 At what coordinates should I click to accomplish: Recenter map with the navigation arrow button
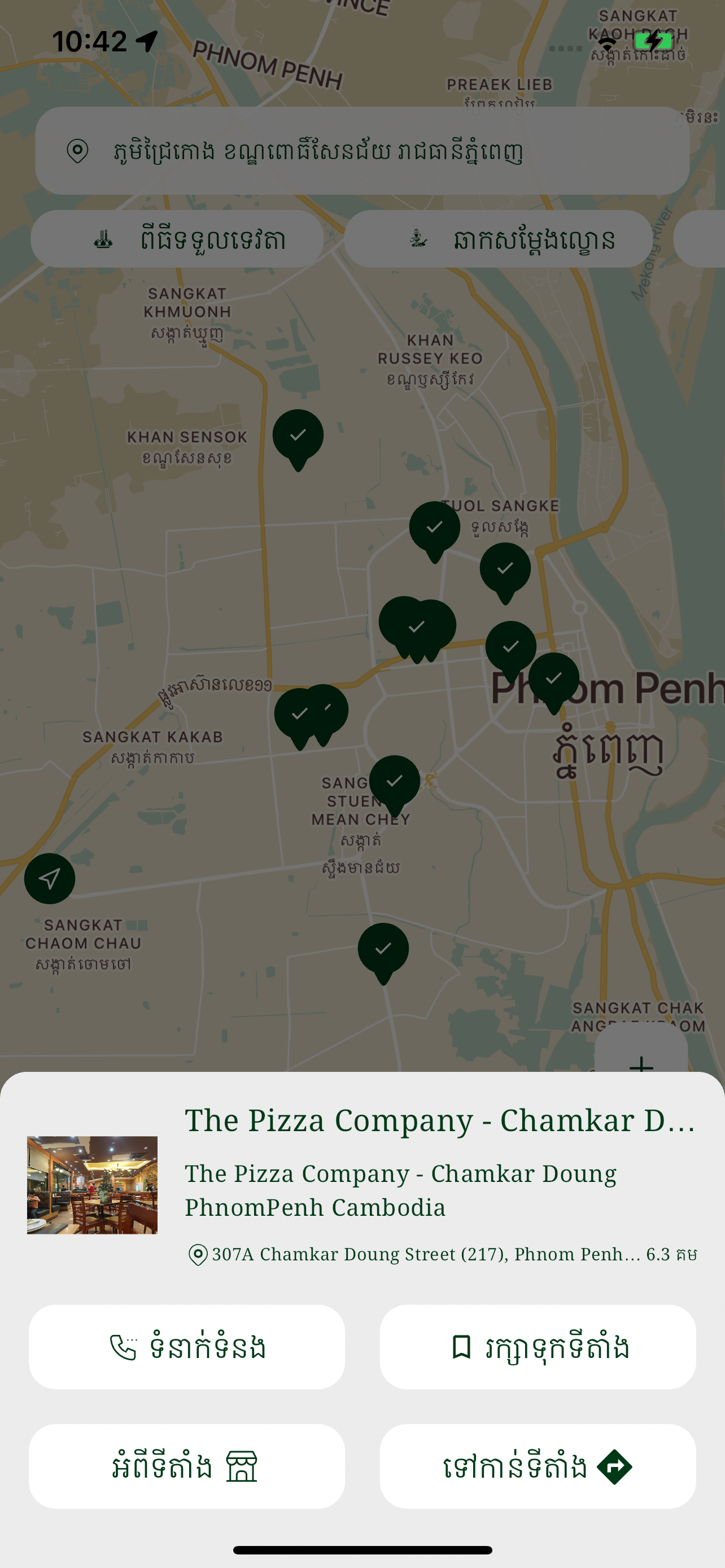[x=49, y=878]
